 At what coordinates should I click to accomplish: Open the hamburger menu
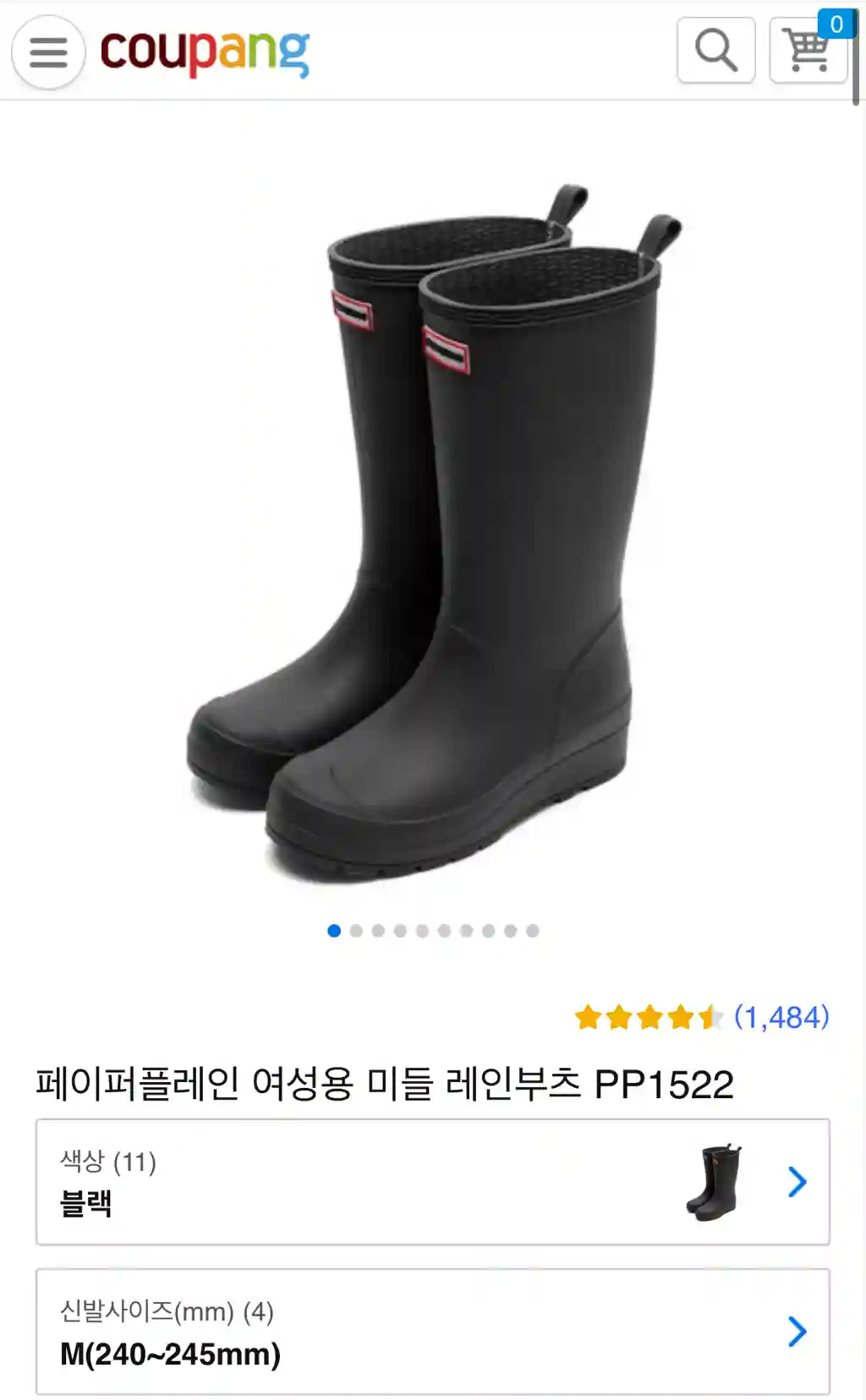point(48,52)
